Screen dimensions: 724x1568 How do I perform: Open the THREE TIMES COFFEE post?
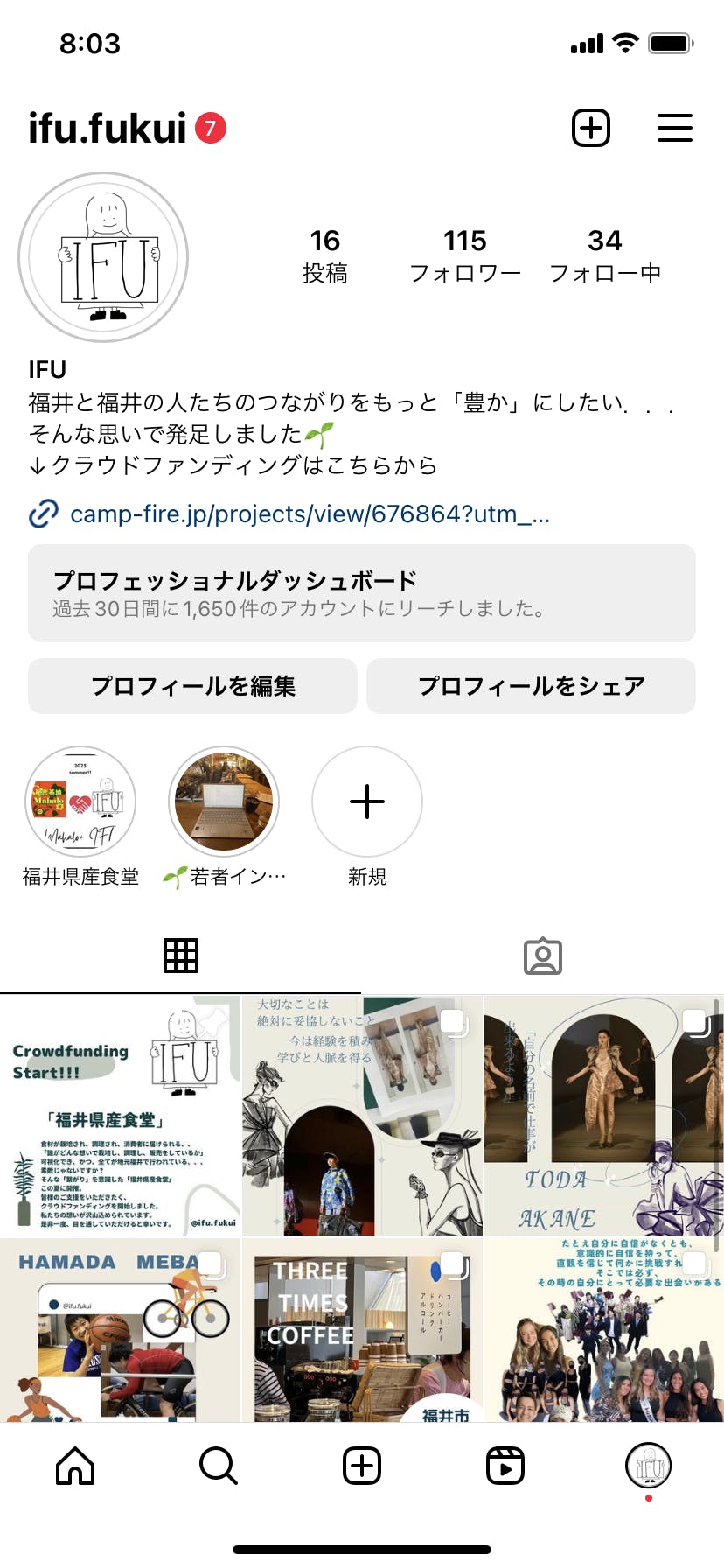362,1330
